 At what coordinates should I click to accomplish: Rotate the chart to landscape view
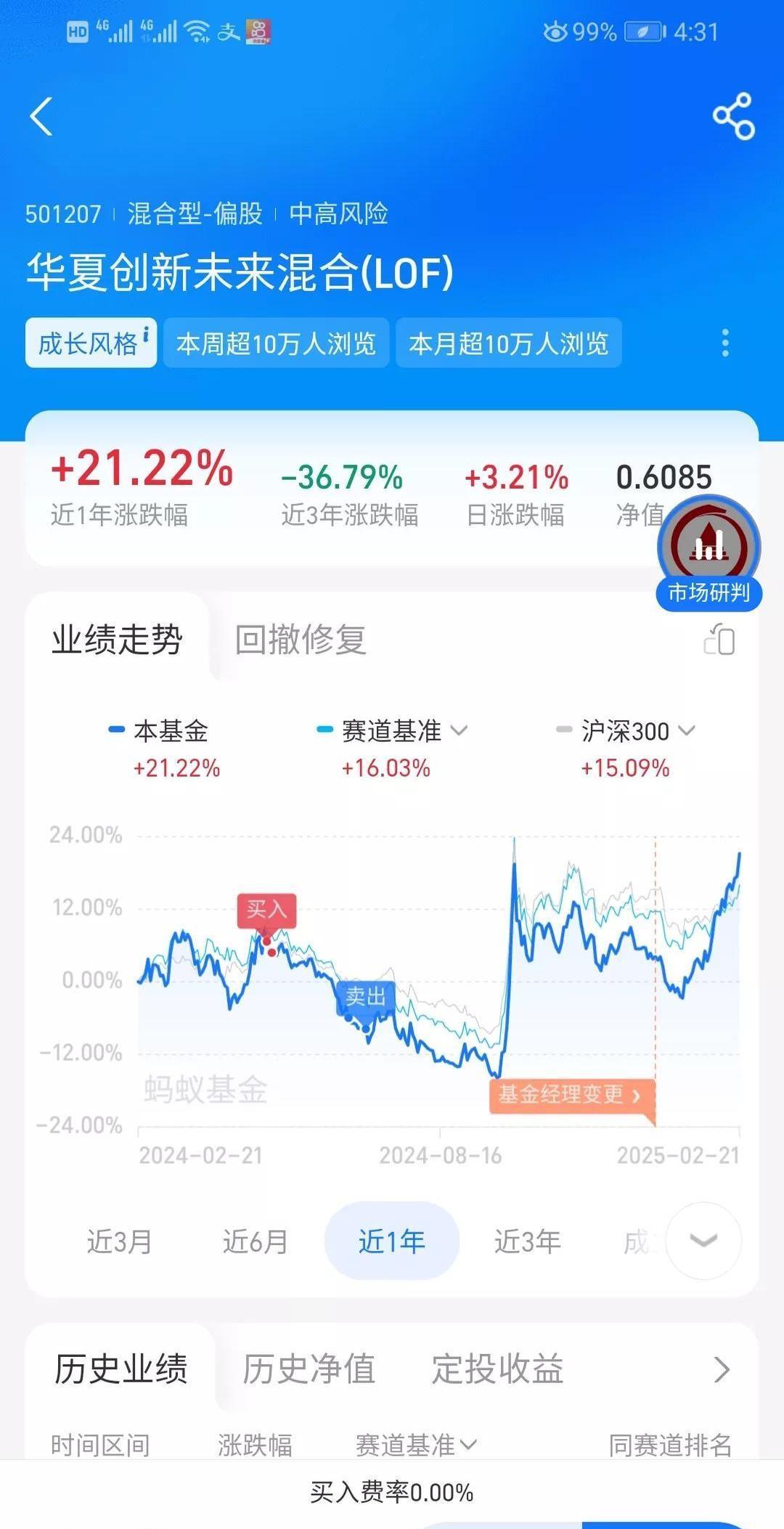point(719,640)
